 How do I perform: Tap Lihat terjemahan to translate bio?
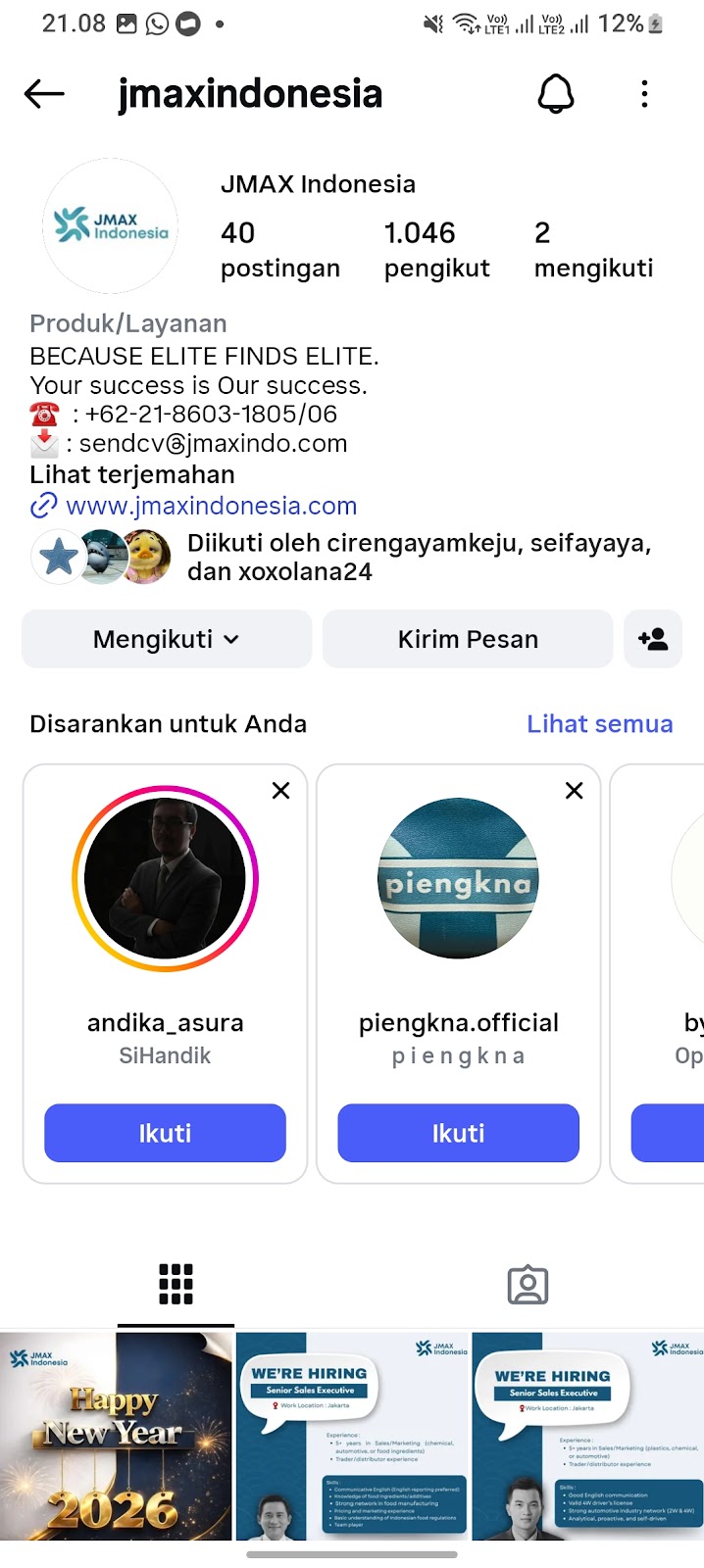pyautogui.click(x=132, y=475)
